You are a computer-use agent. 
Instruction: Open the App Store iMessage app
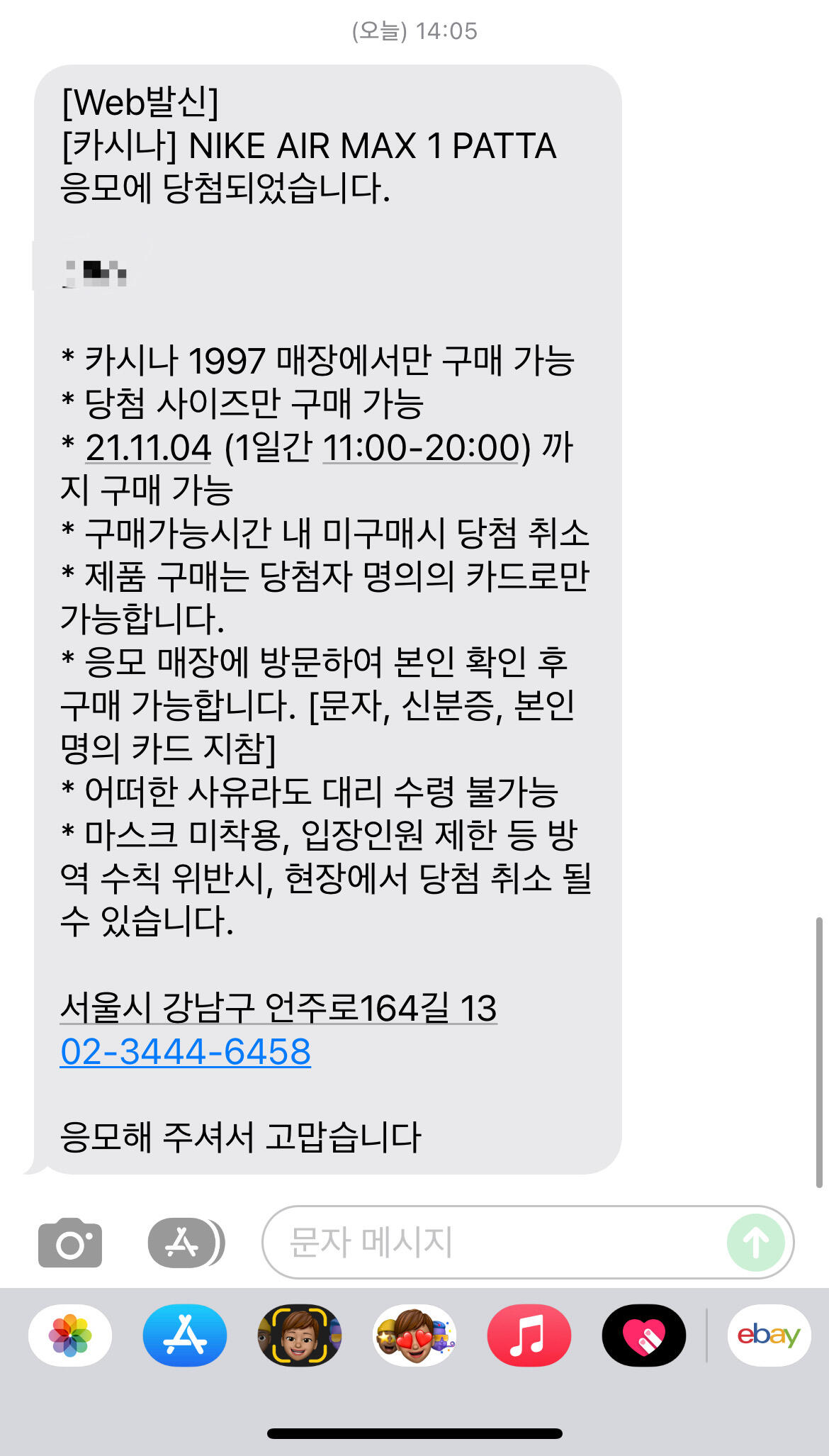click(185, 1335)
